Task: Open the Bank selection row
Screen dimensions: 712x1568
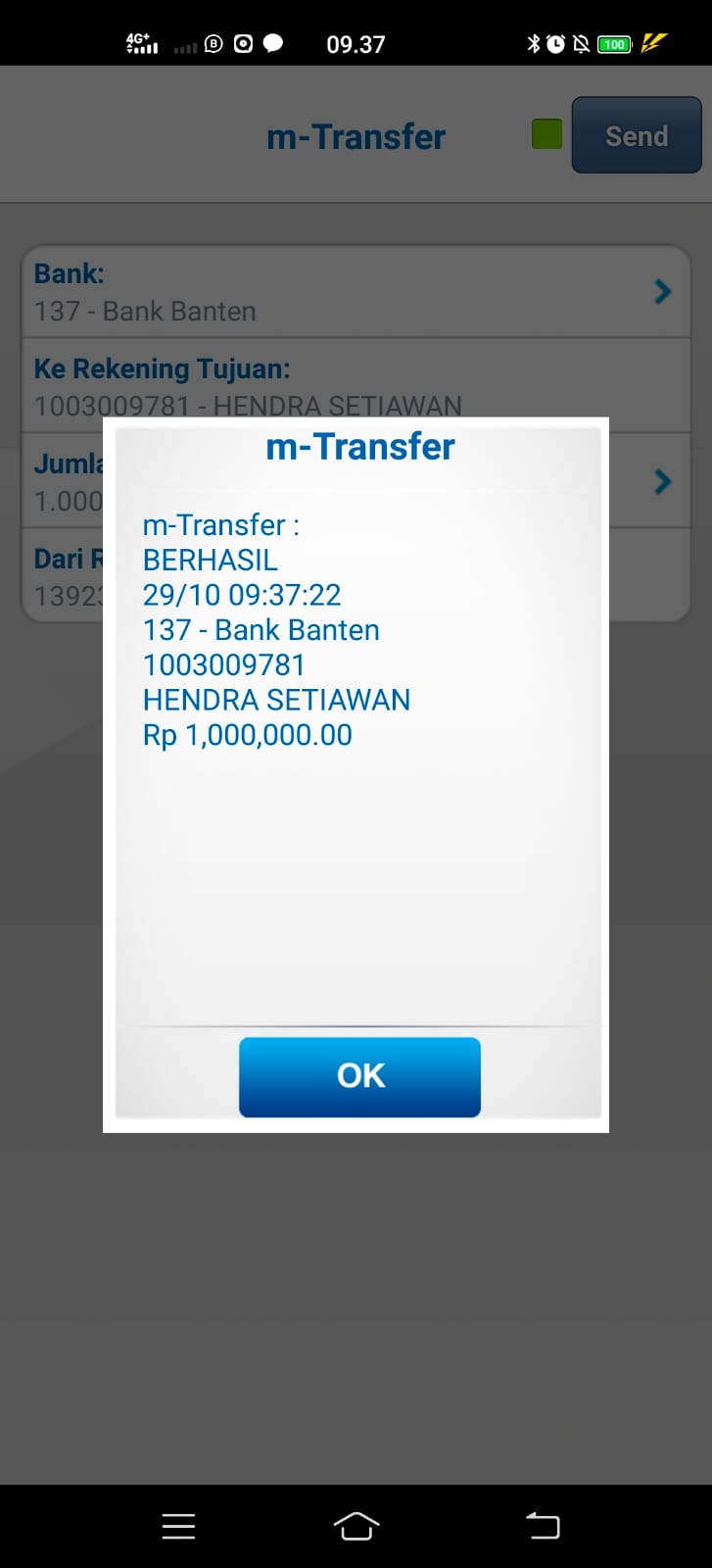Action: [x=356, y=292]
